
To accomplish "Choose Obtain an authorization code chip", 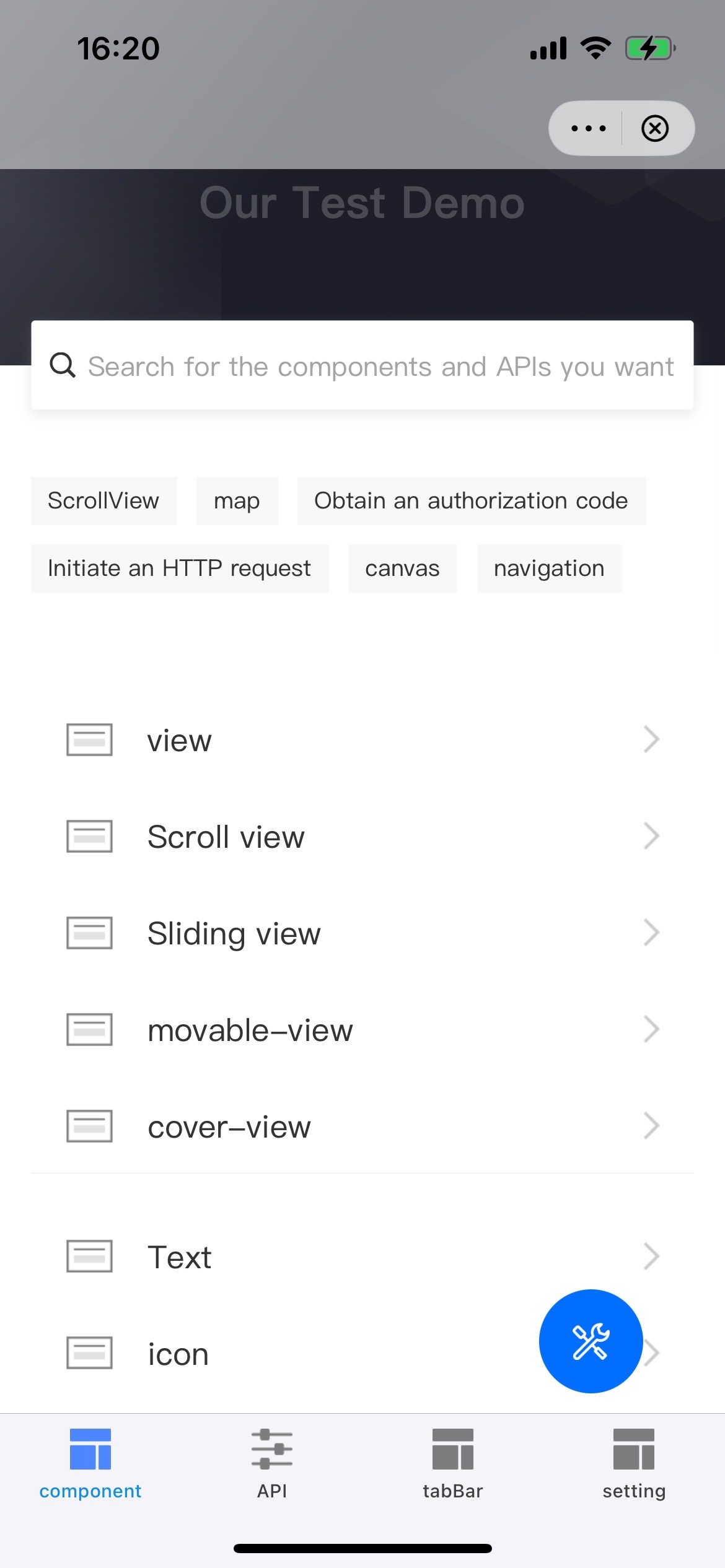I will point(471,500).
